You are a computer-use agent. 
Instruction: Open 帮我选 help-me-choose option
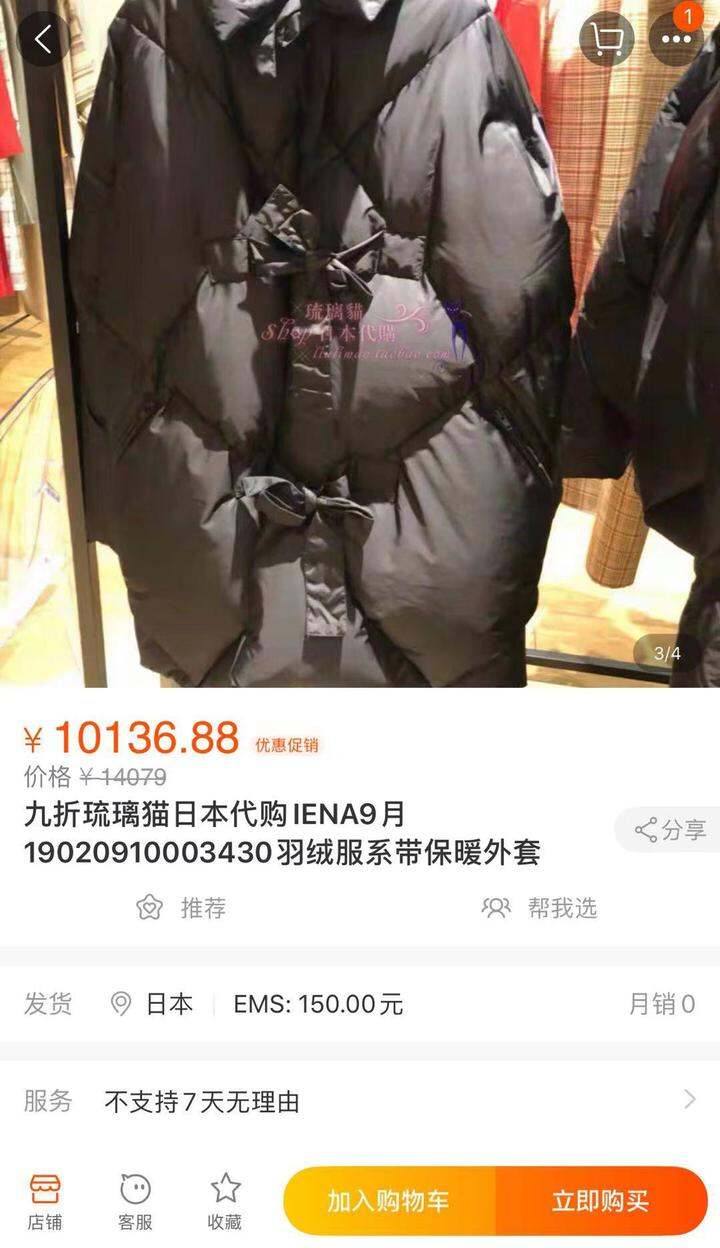pyautogui.click(x=539, y=908)
